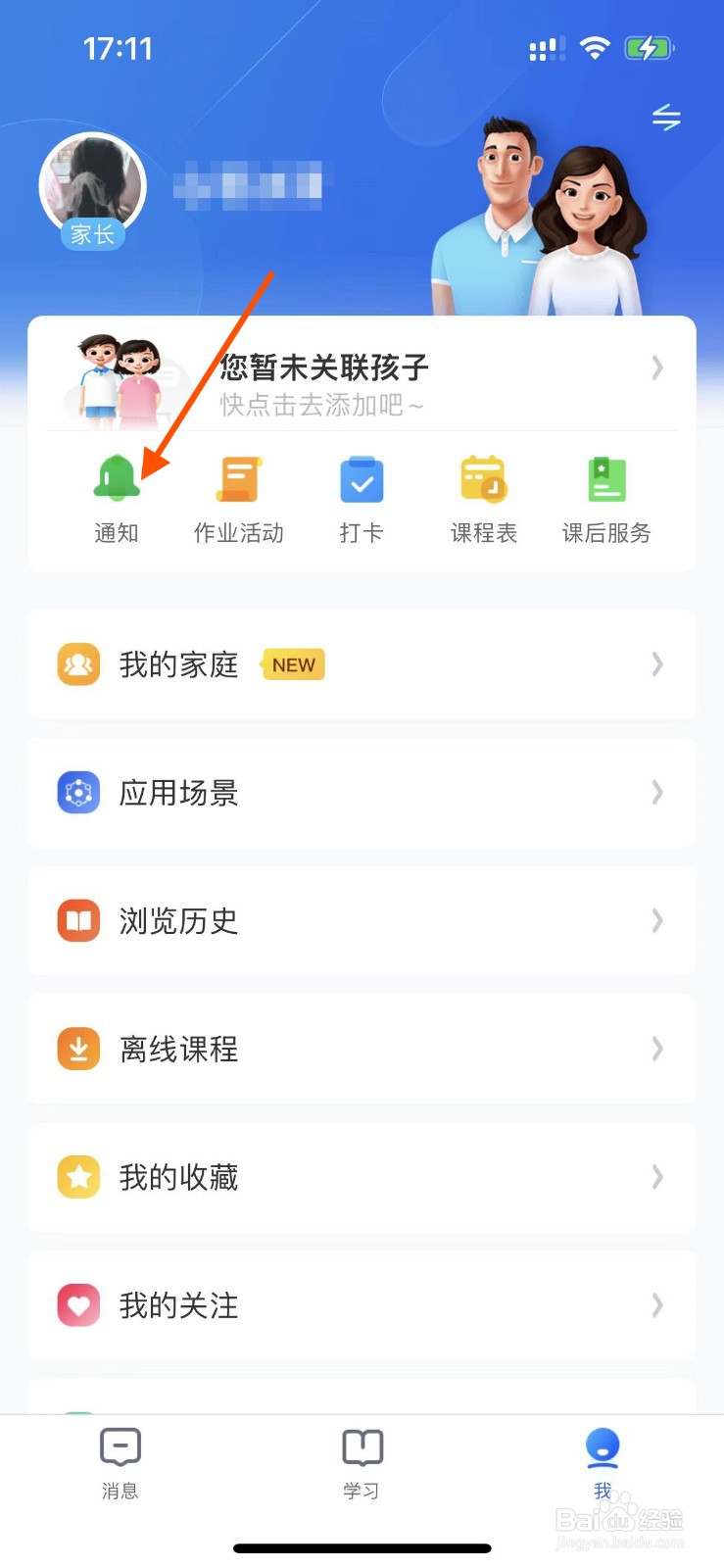The height and width of the screenshot is (1568, 724).
Task: Open the 浏览历史 browsing history book icon
Action: pos(77,920)
